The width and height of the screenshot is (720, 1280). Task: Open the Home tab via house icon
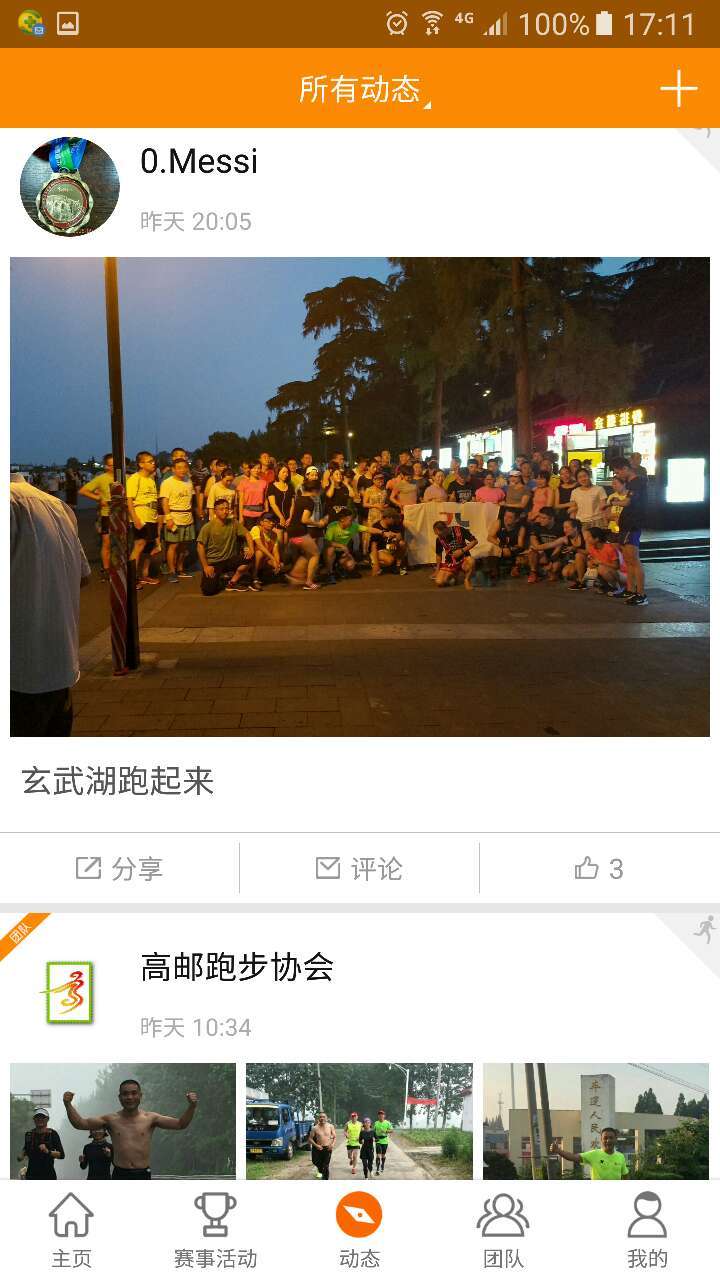pos(71,1215)
